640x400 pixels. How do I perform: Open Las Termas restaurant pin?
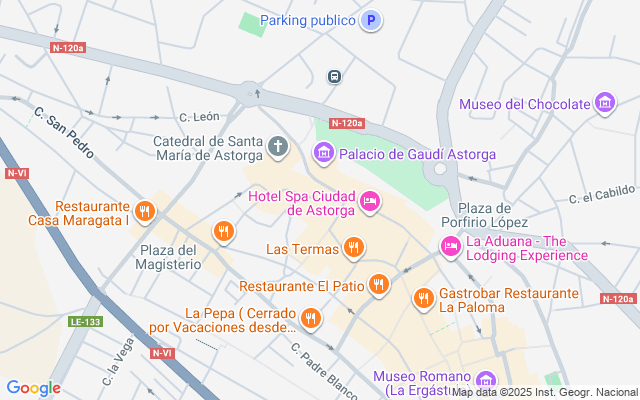click(353, 247)
